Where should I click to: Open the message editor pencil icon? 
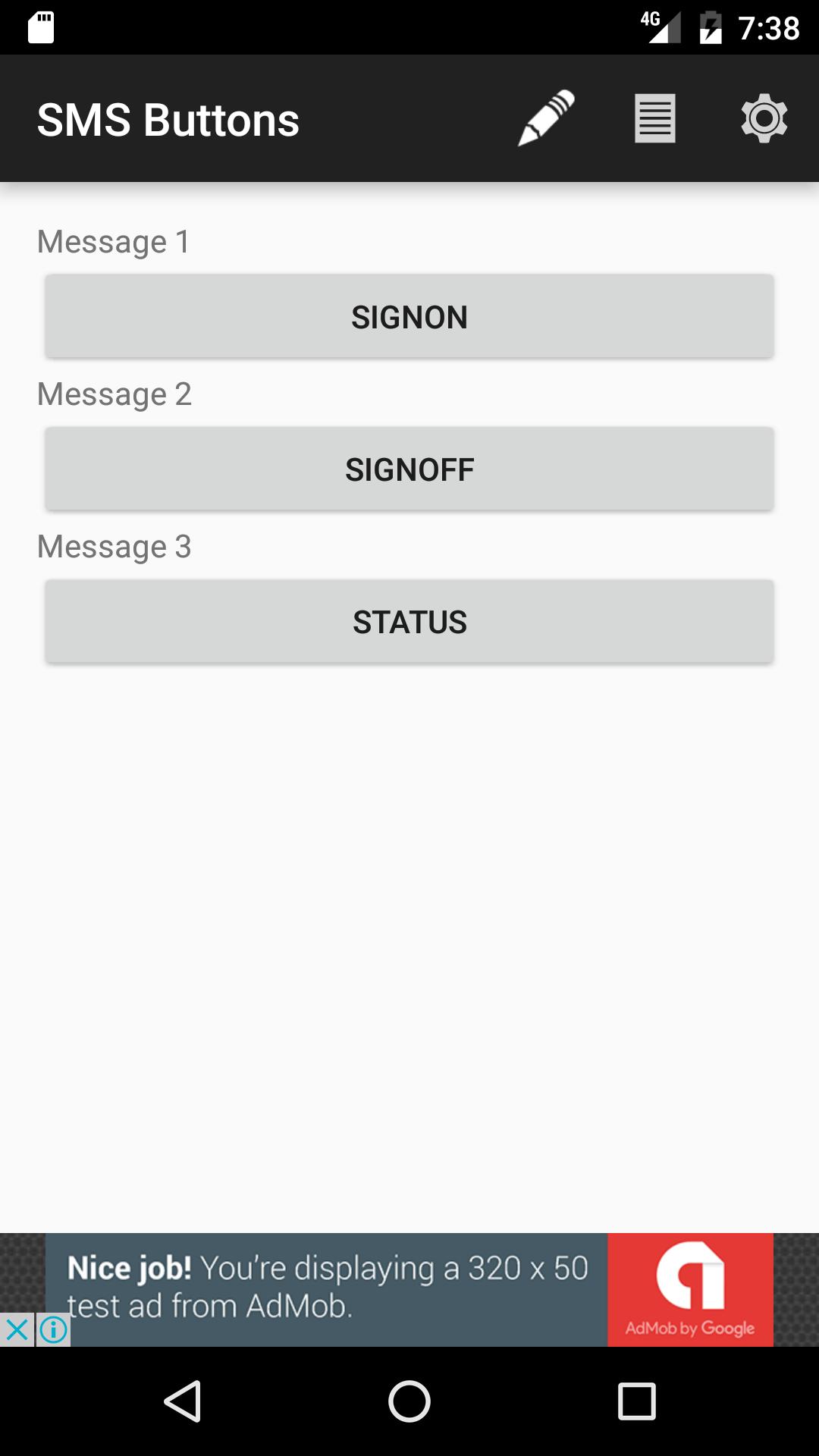tap(548, 118)
